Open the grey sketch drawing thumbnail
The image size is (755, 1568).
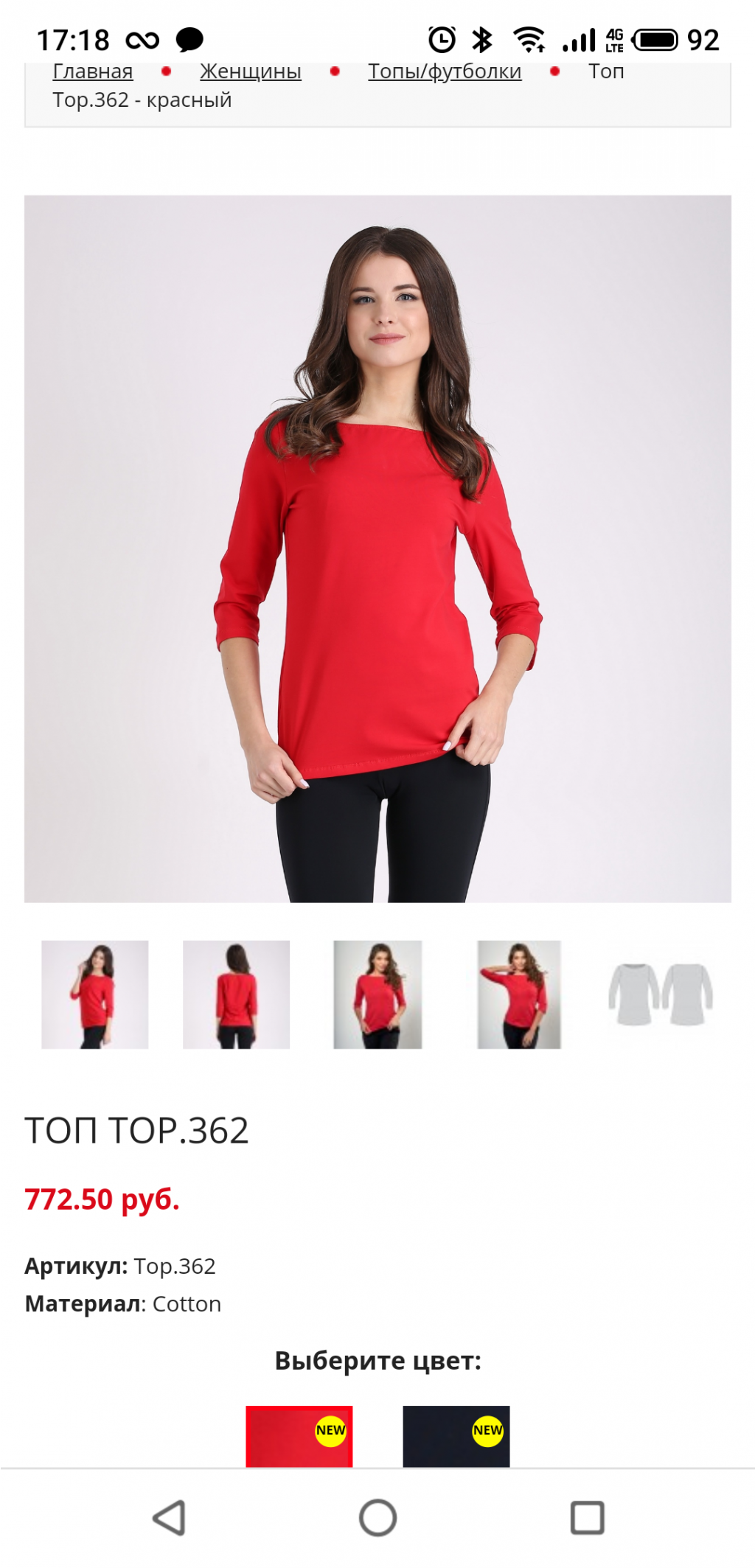[660, 994]
